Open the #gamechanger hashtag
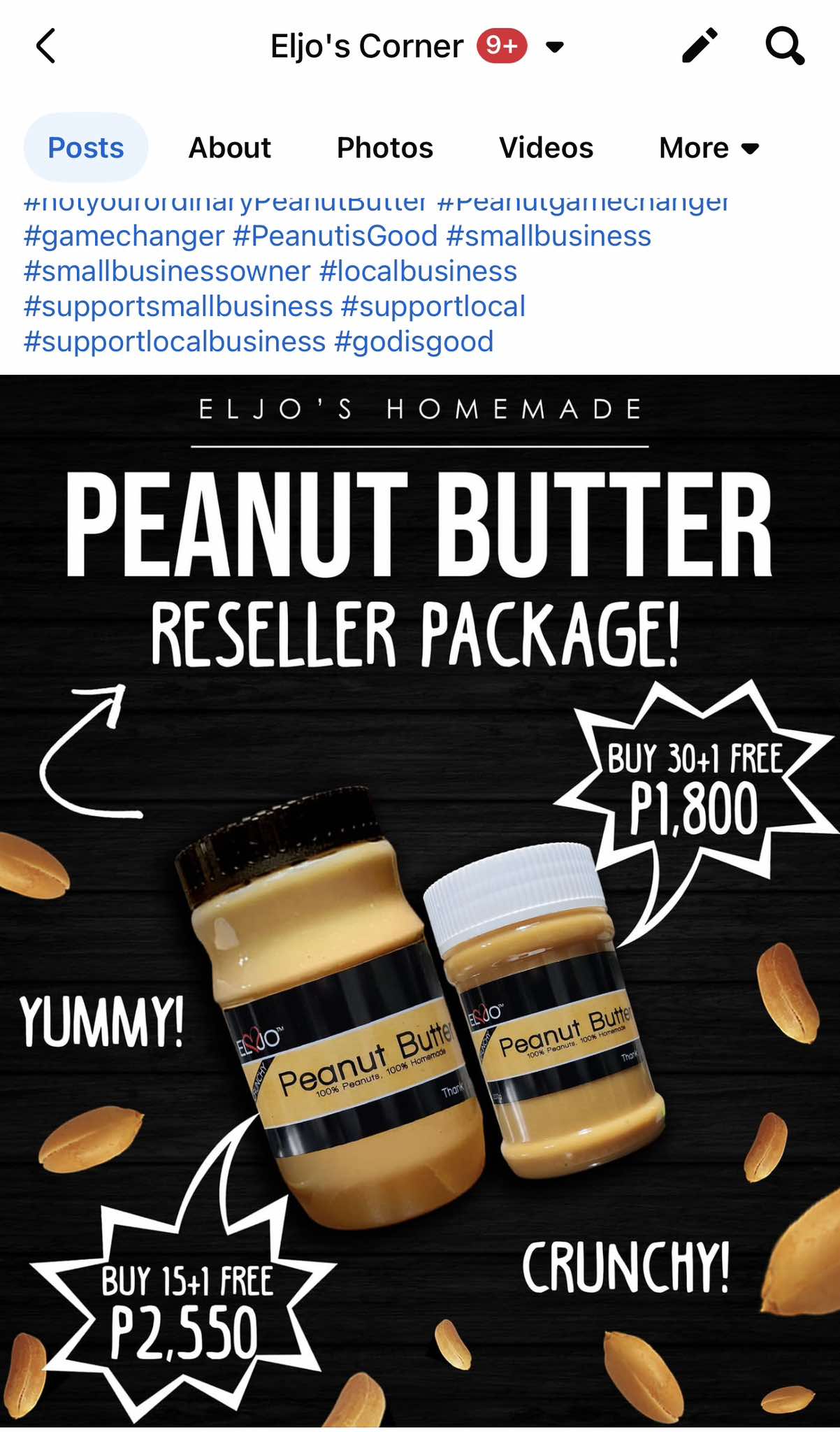 [124, 236]
